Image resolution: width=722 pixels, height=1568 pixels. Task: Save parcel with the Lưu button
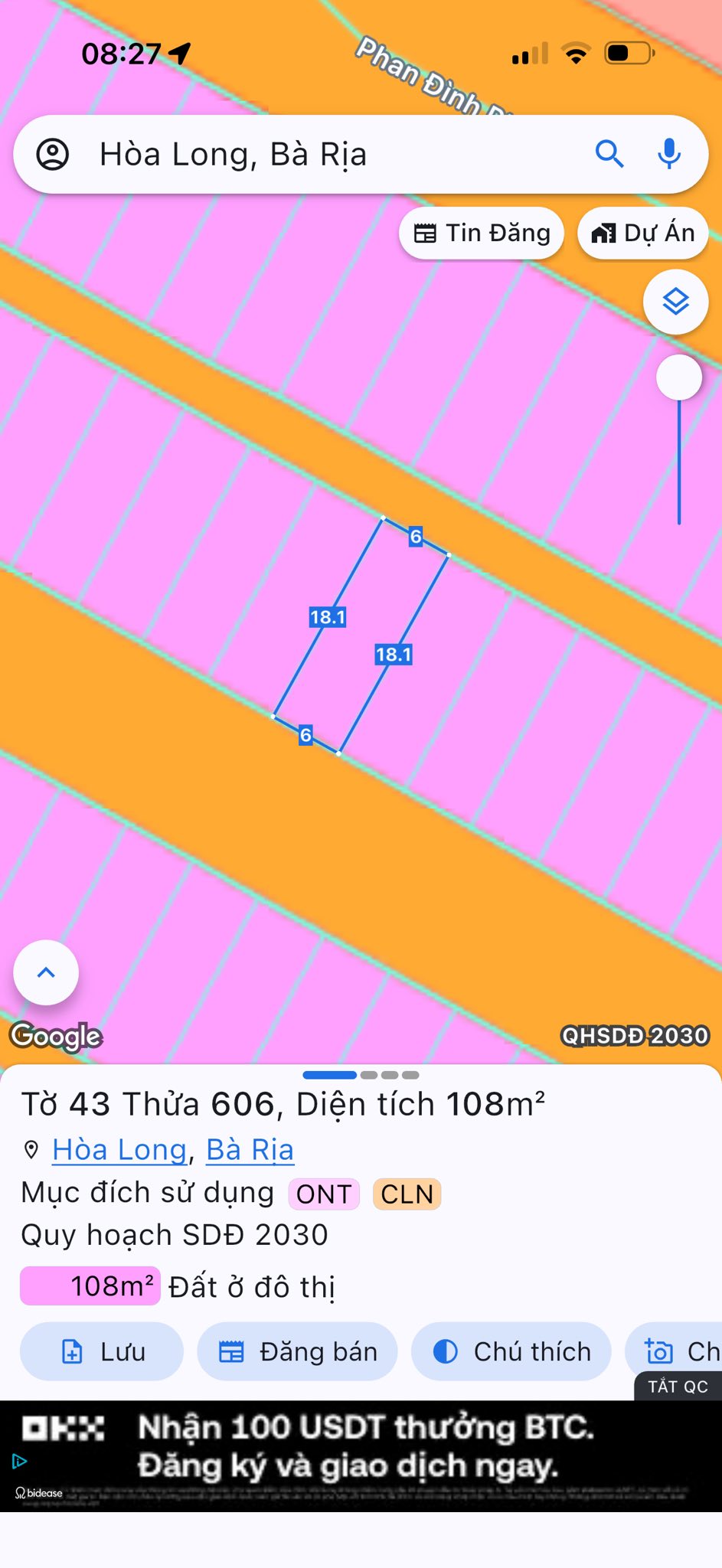pos(101,1351)
